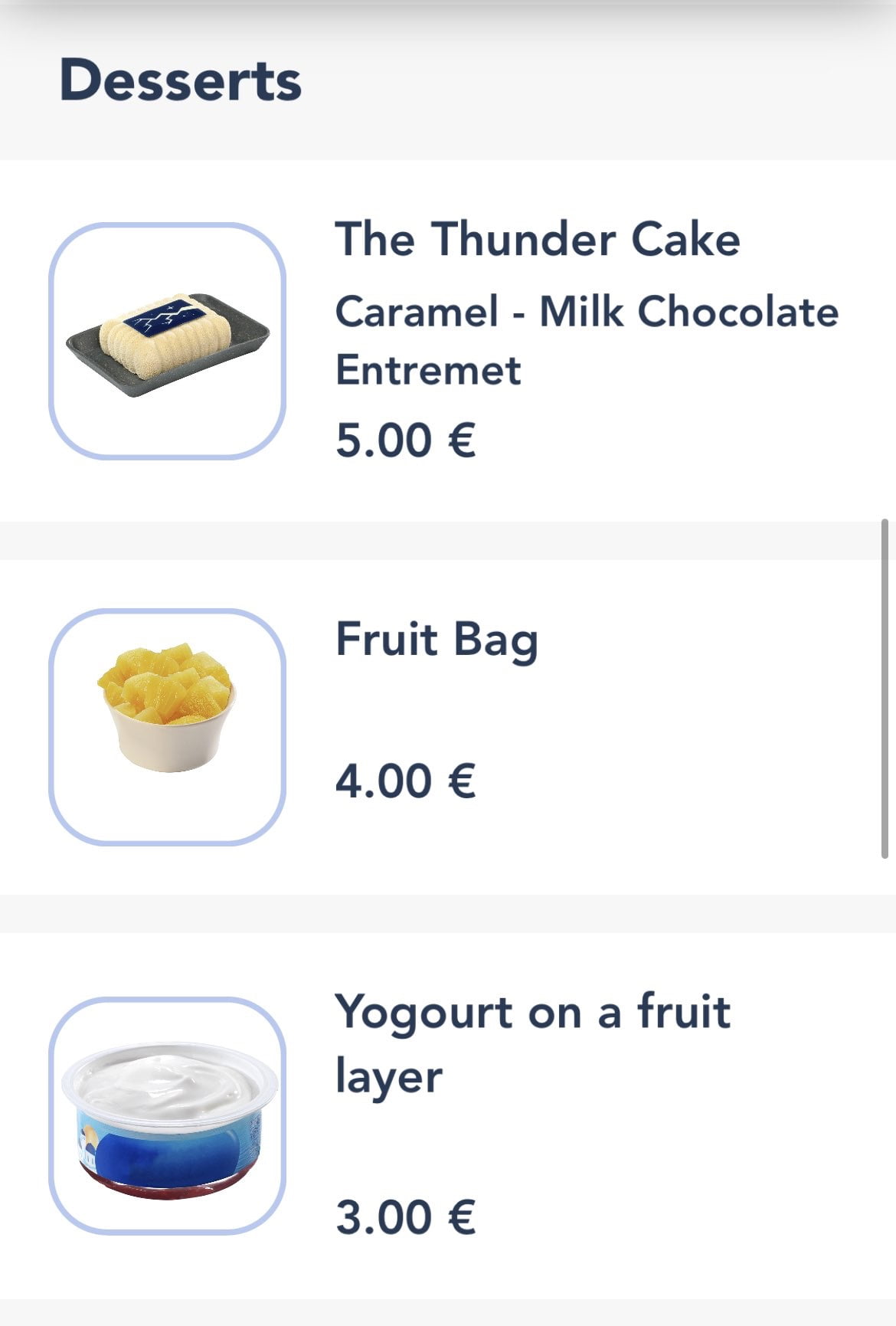Open The Thunder Cake dessert item
The width and height of the screenshot is (896, 1326).
tap(536, 240)
